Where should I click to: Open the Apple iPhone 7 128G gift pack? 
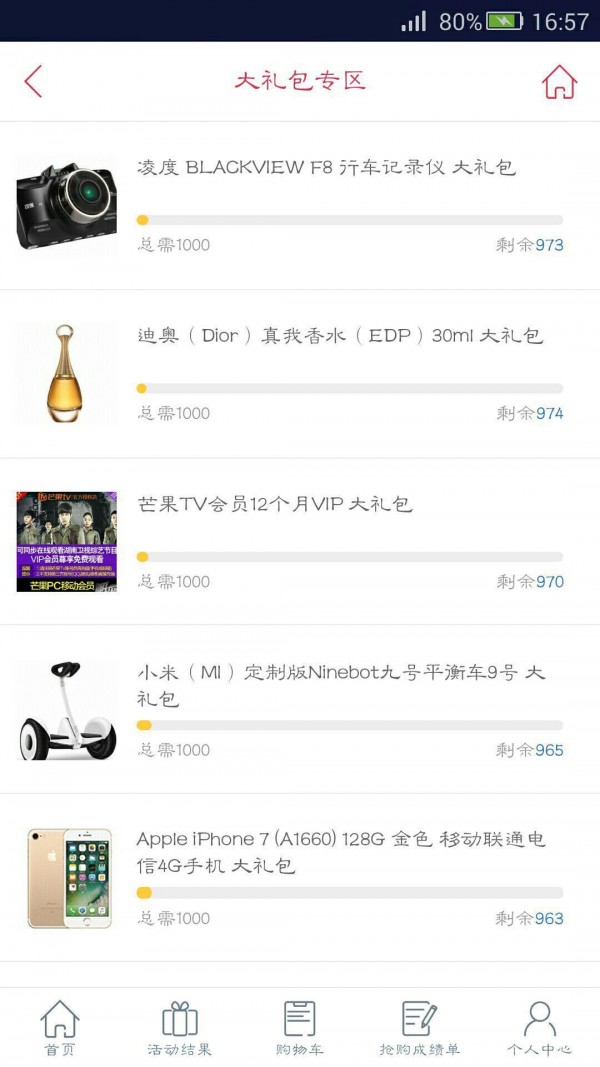tap(340, 852)
